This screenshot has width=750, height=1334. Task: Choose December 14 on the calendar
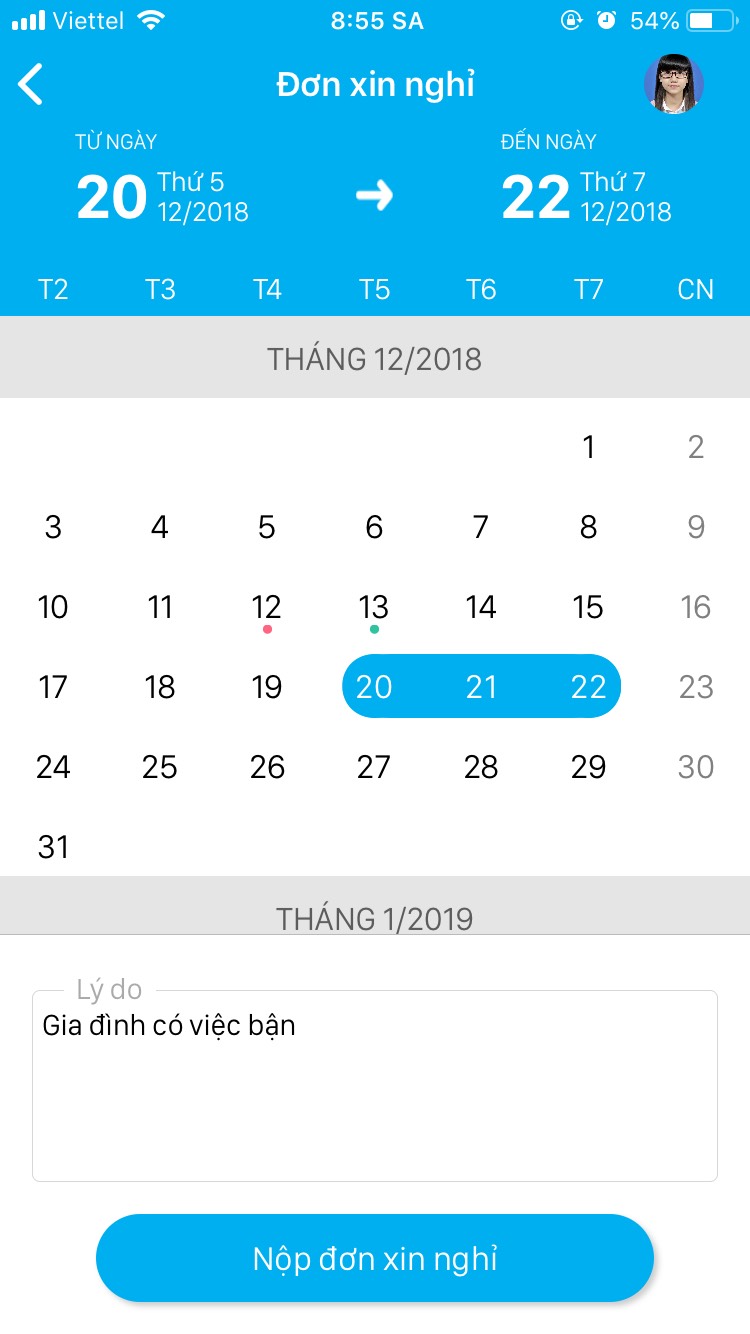point(481,607)
